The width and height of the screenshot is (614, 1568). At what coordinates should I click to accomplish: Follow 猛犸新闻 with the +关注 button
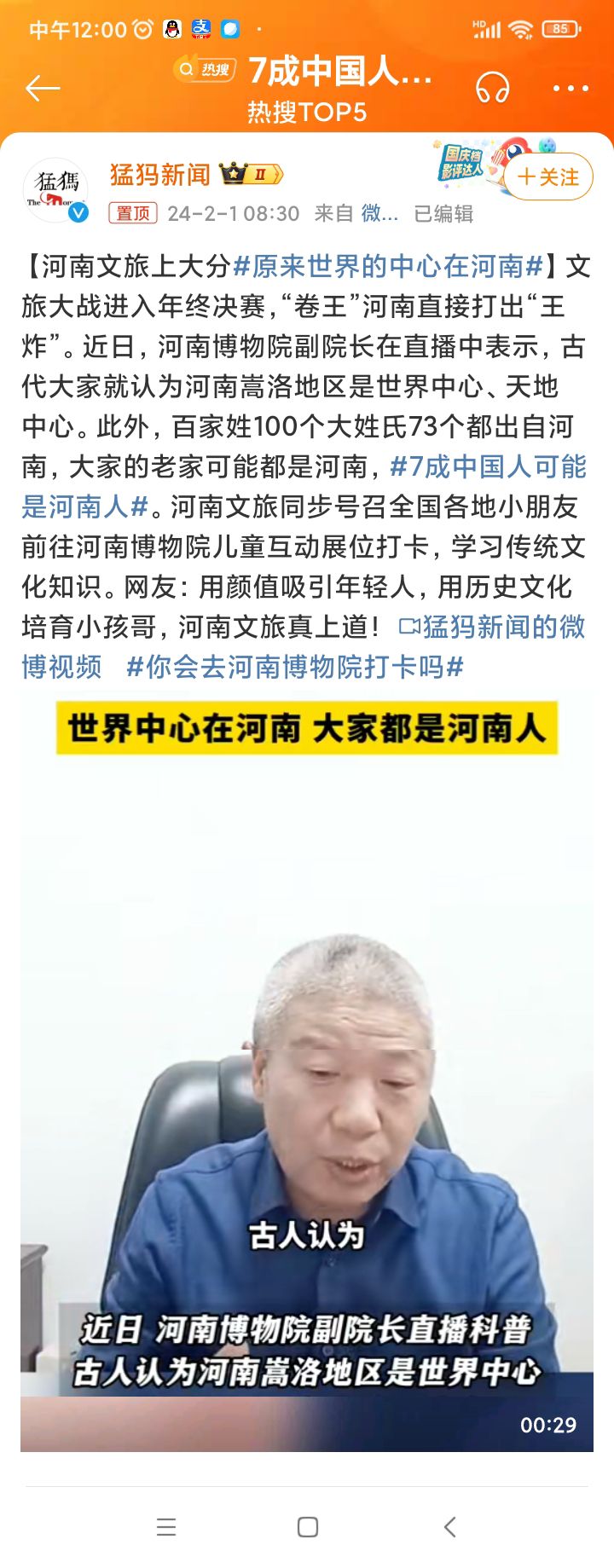pyautogui.click(x=548, y=177)
